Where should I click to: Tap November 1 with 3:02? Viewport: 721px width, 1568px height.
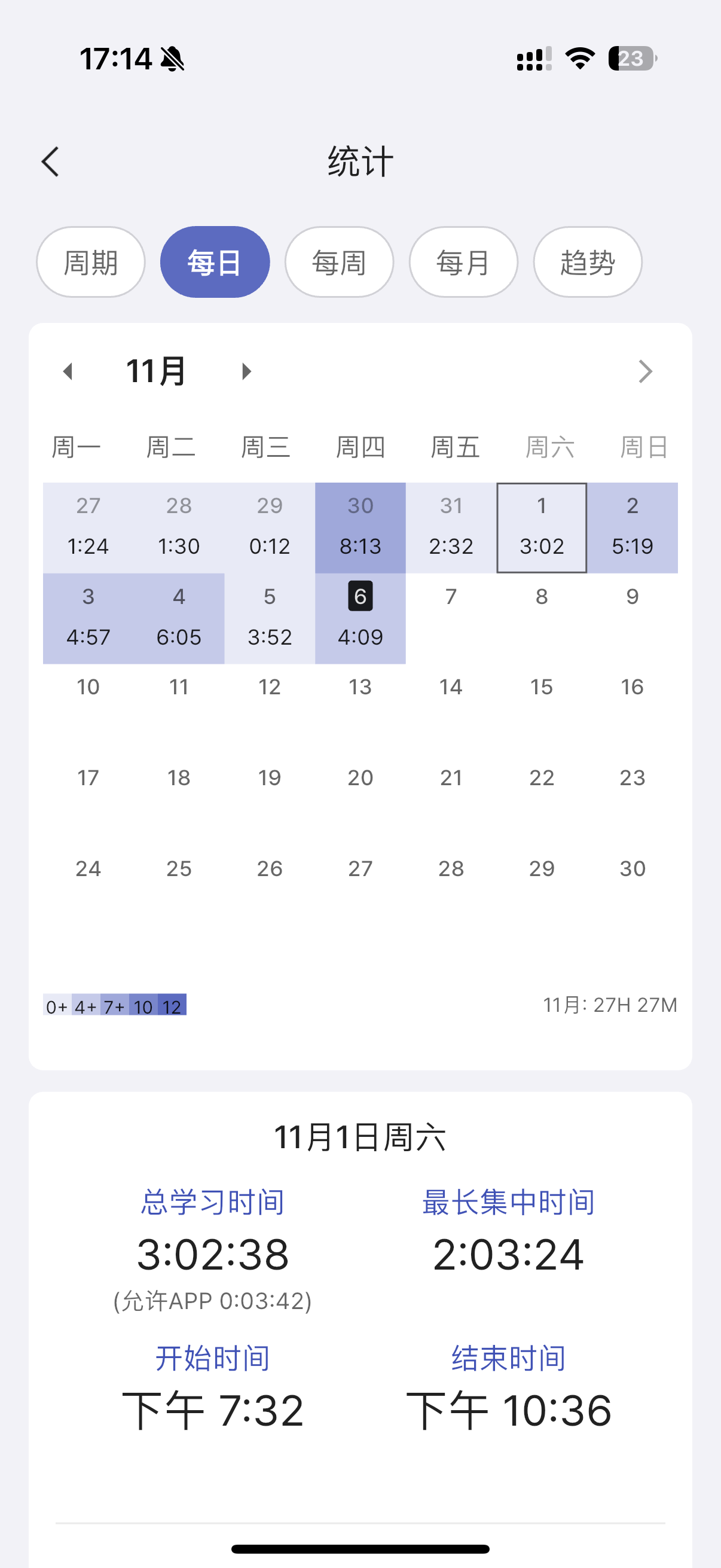coord(542,527)
